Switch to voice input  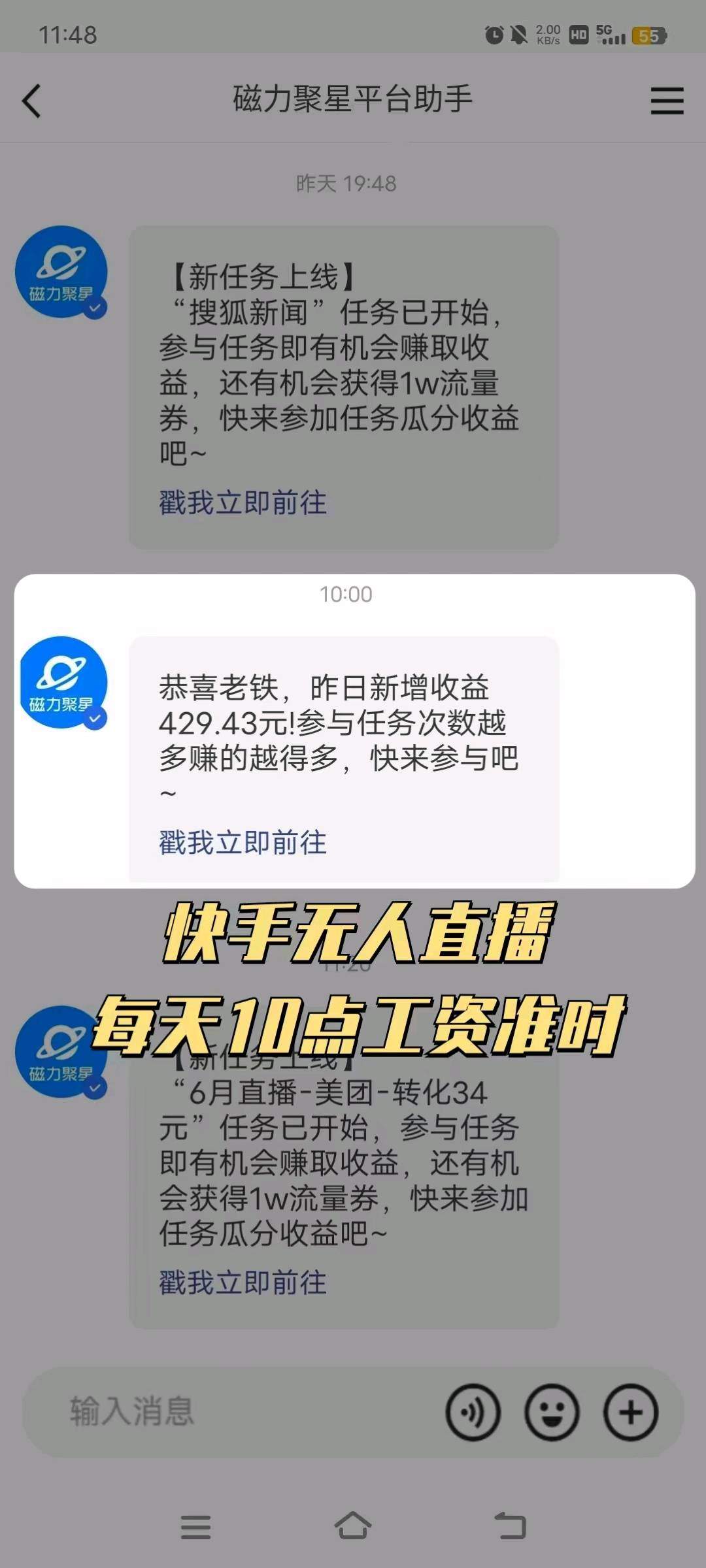pyautogui.click(x=473, y=1413)
